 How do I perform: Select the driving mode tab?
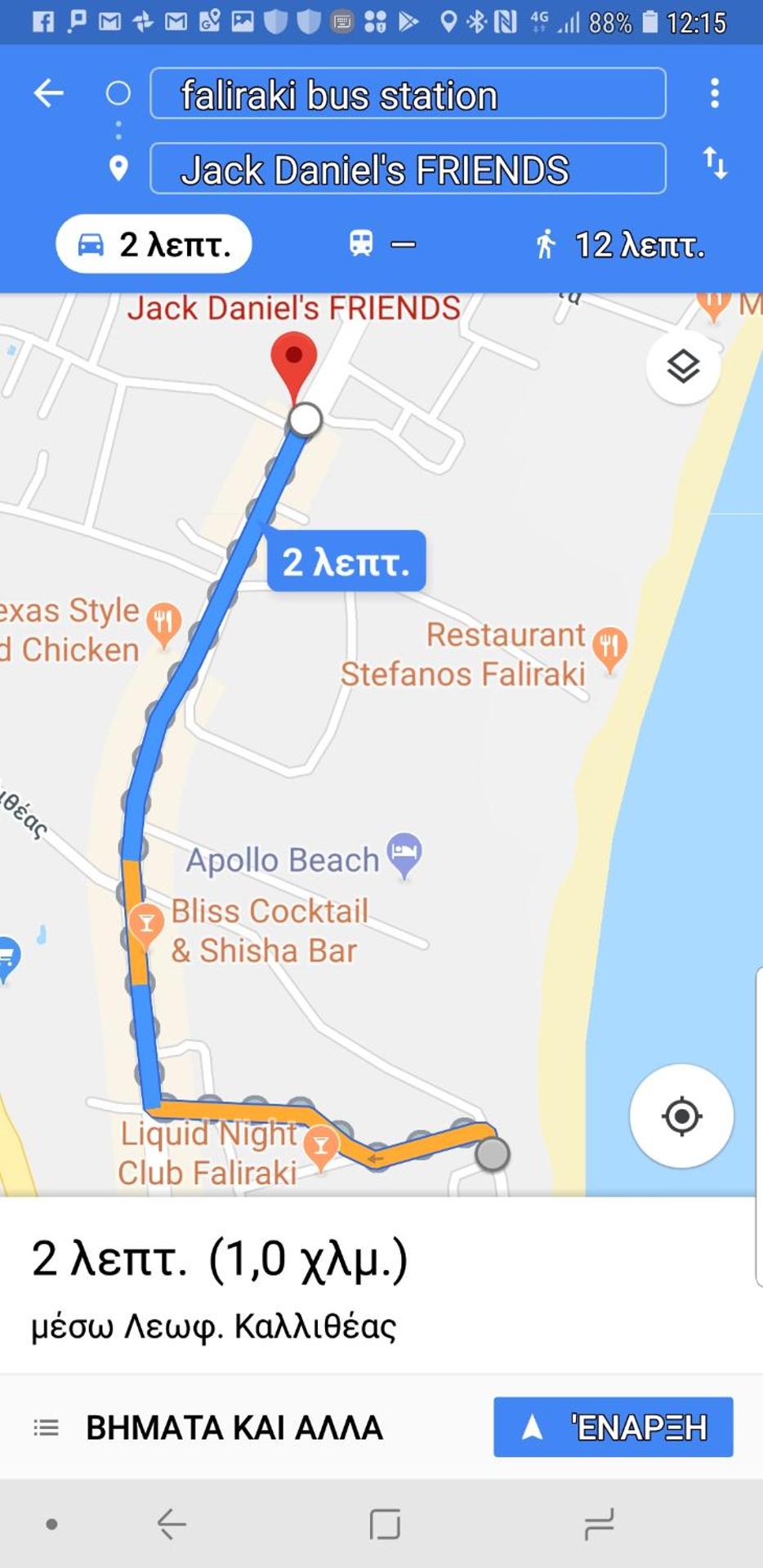pos(154,244)
